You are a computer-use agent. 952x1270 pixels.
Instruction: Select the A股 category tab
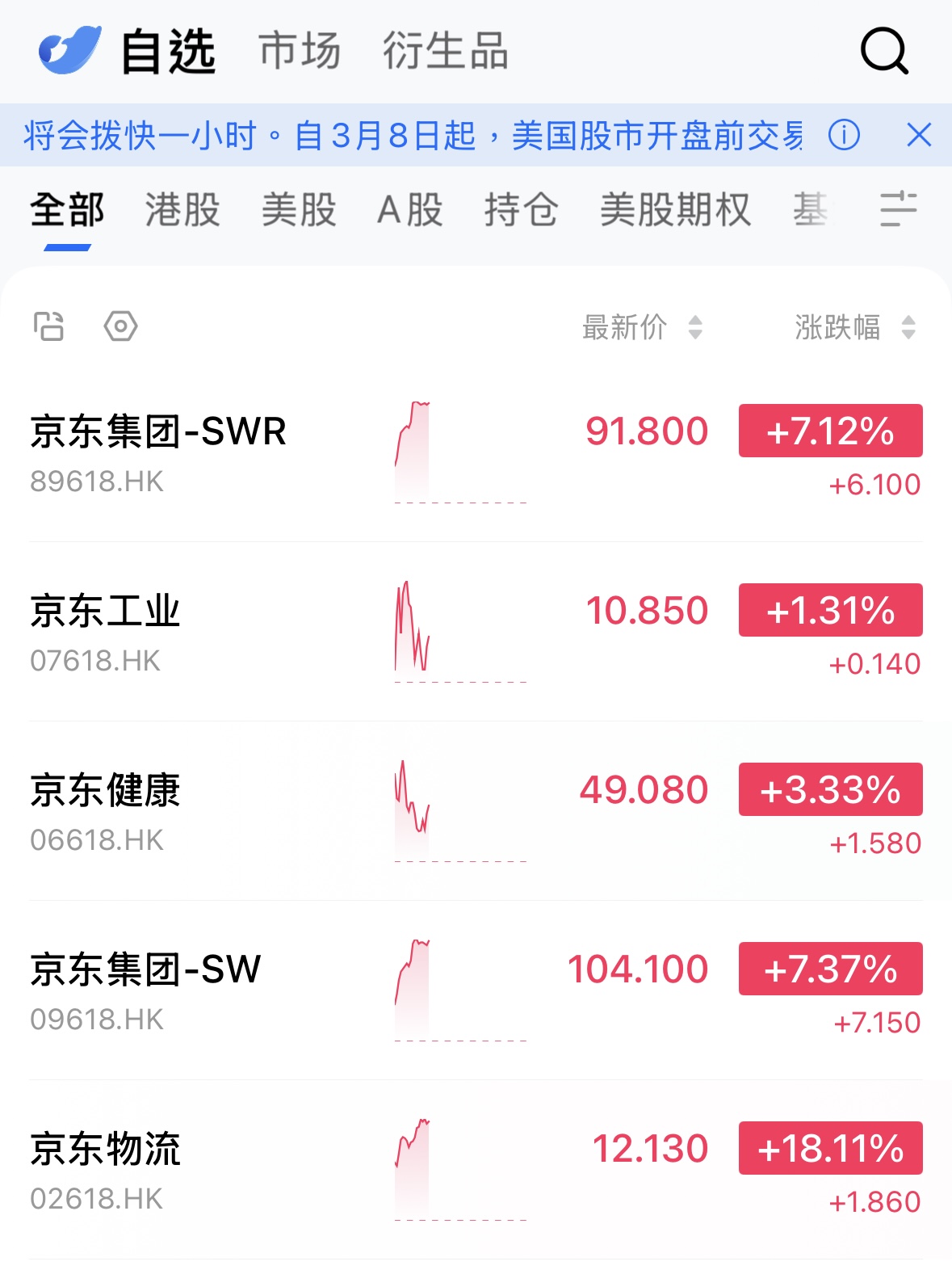pyautogui.click(x=410, y=210)
